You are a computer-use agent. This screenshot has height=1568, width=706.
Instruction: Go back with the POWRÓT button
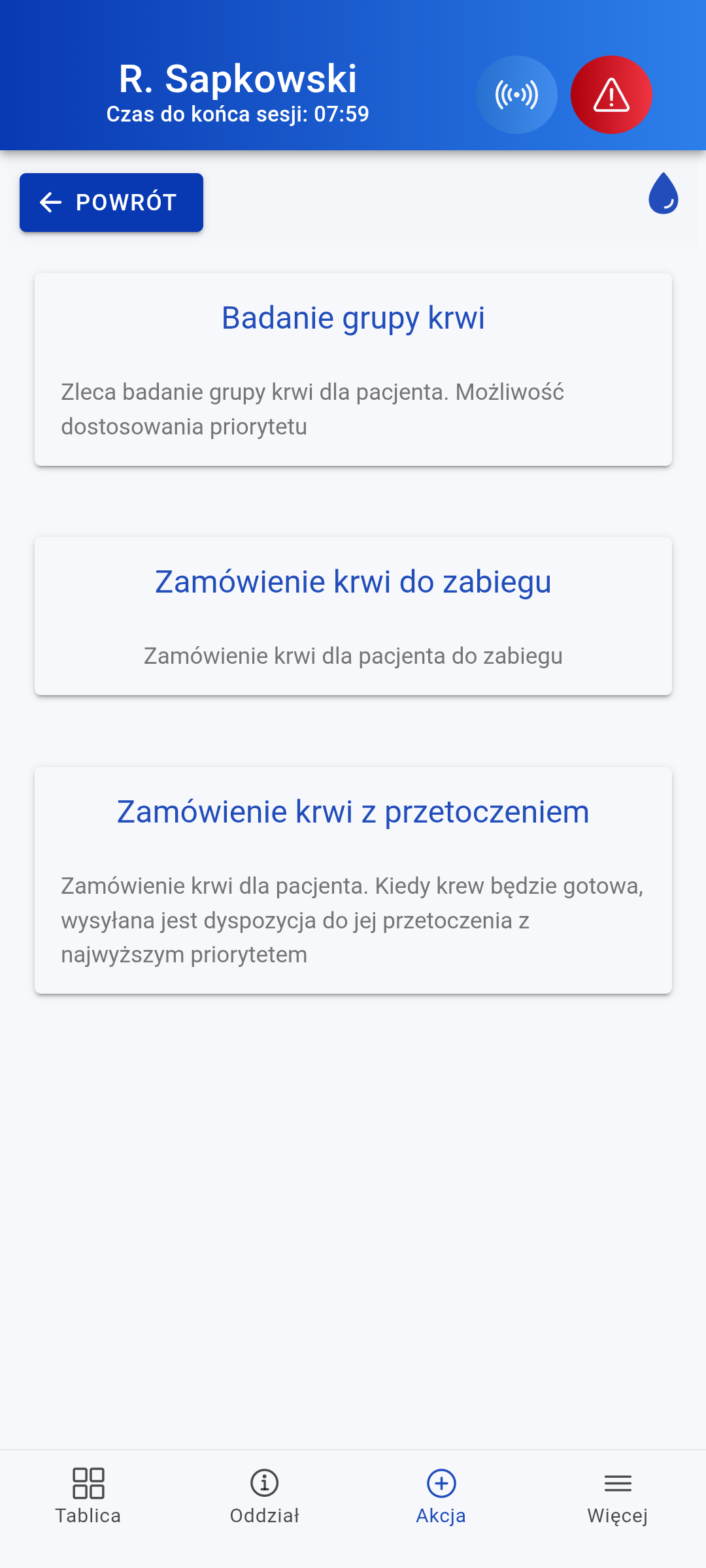coord(111,203)
